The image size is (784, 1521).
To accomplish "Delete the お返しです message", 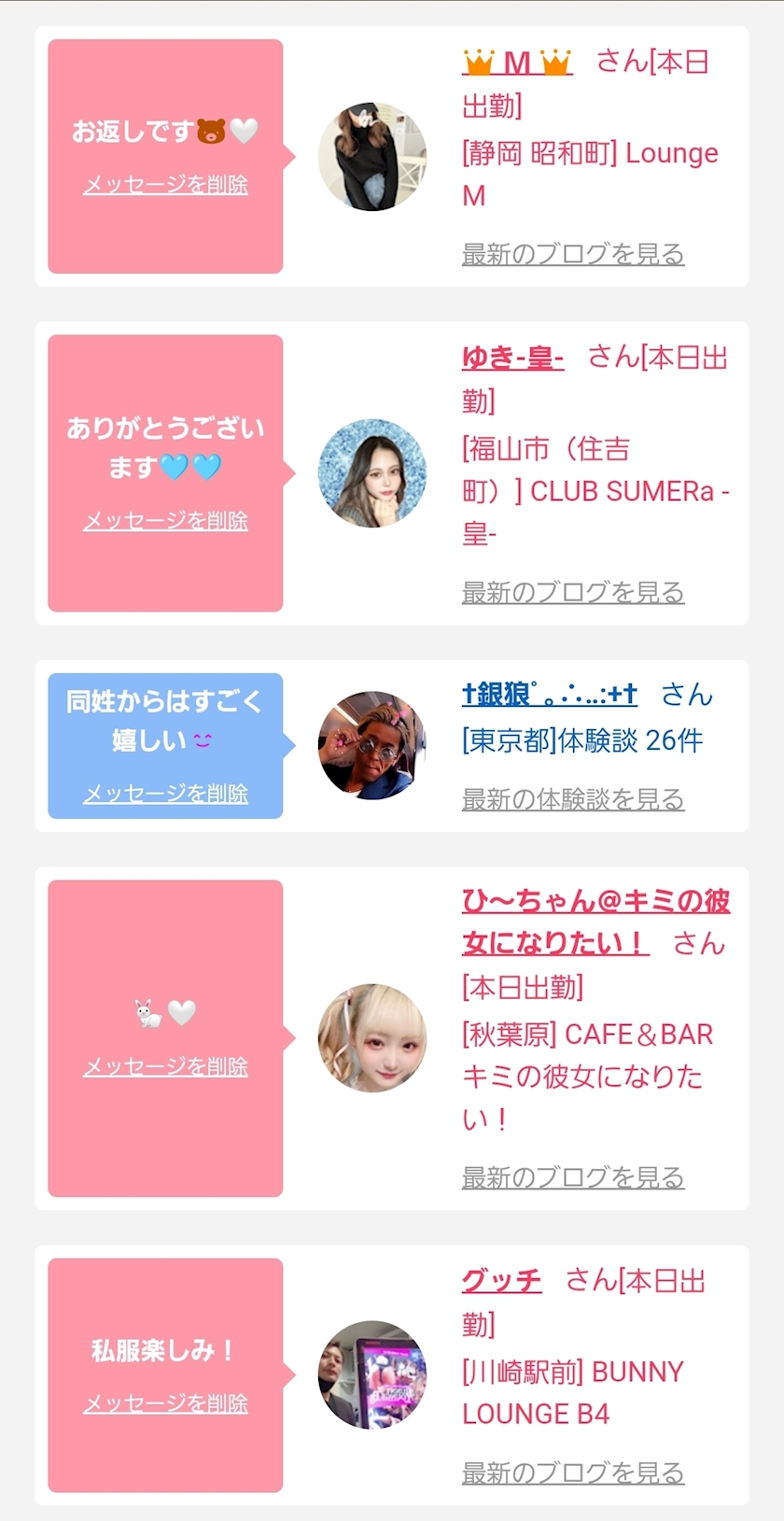I will pos(165,184).
